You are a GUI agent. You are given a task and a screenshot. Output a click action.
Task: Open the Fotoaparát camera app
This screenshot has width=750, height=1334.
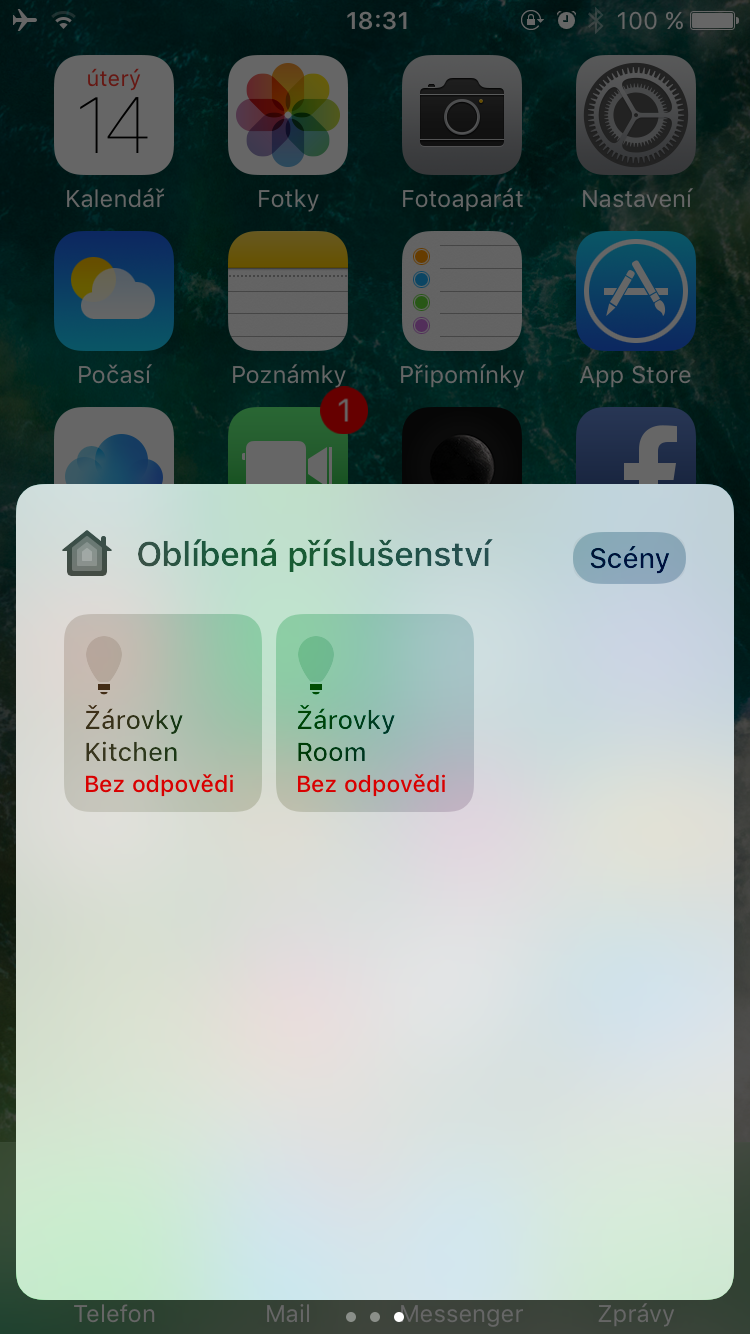[462, 115]
